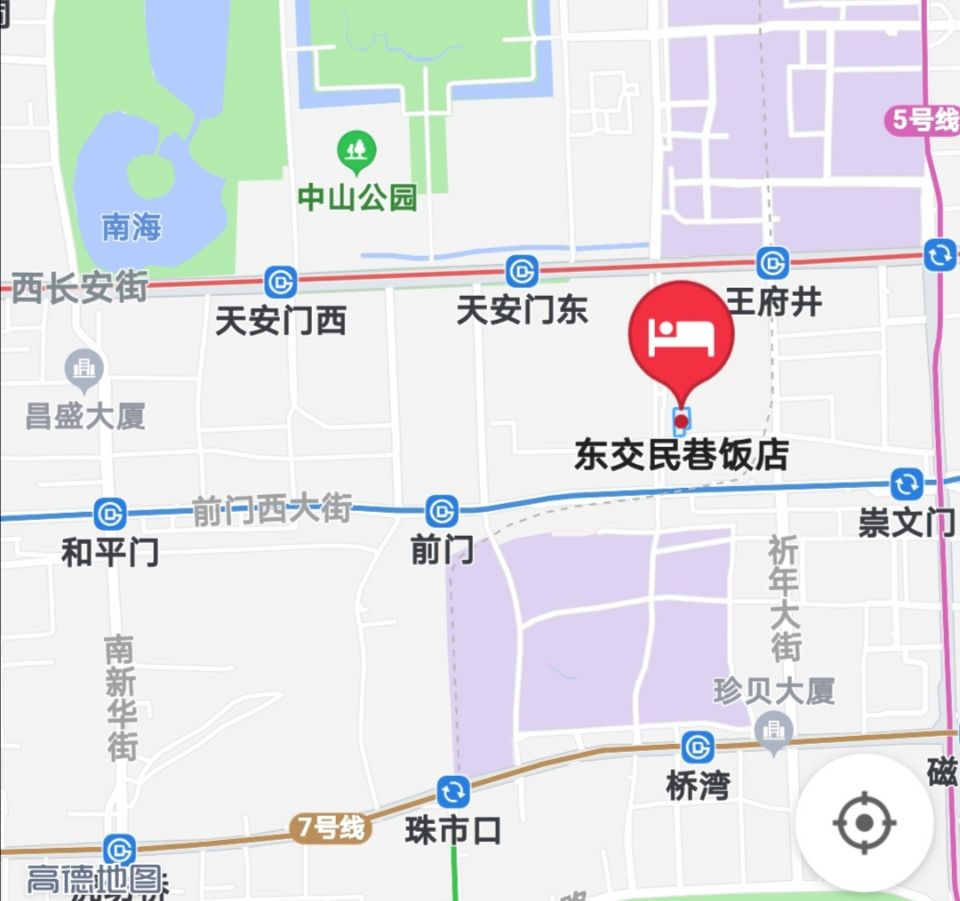This screenshot has height=901, width=960.
Task: Open the 珍贝大厦 building marker
Action: [773, 735]
